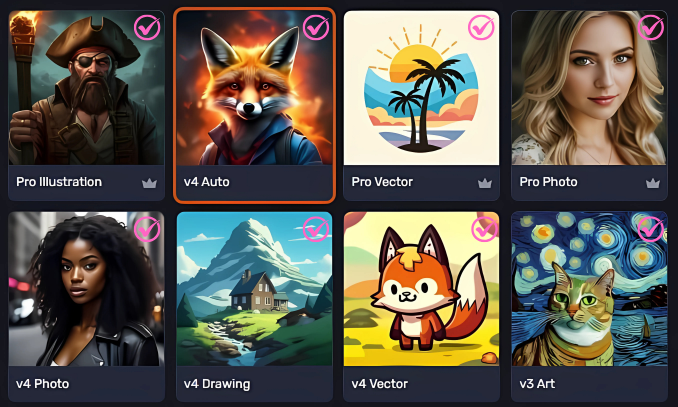Pick the v3 Art style
The width and height of the screenshot is (678, 407).
pos(589,300)
